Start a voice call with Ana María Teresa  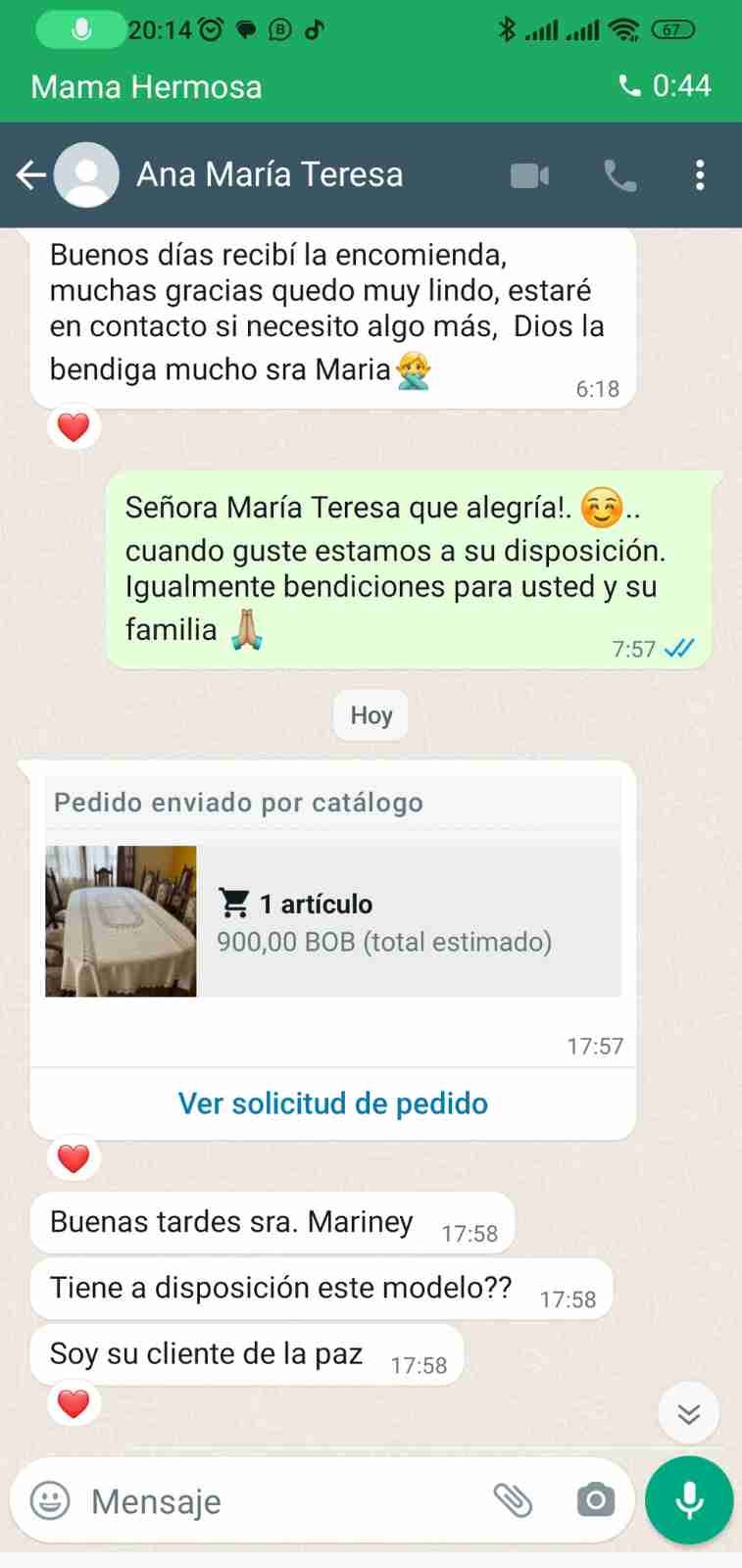coord(619,175)
